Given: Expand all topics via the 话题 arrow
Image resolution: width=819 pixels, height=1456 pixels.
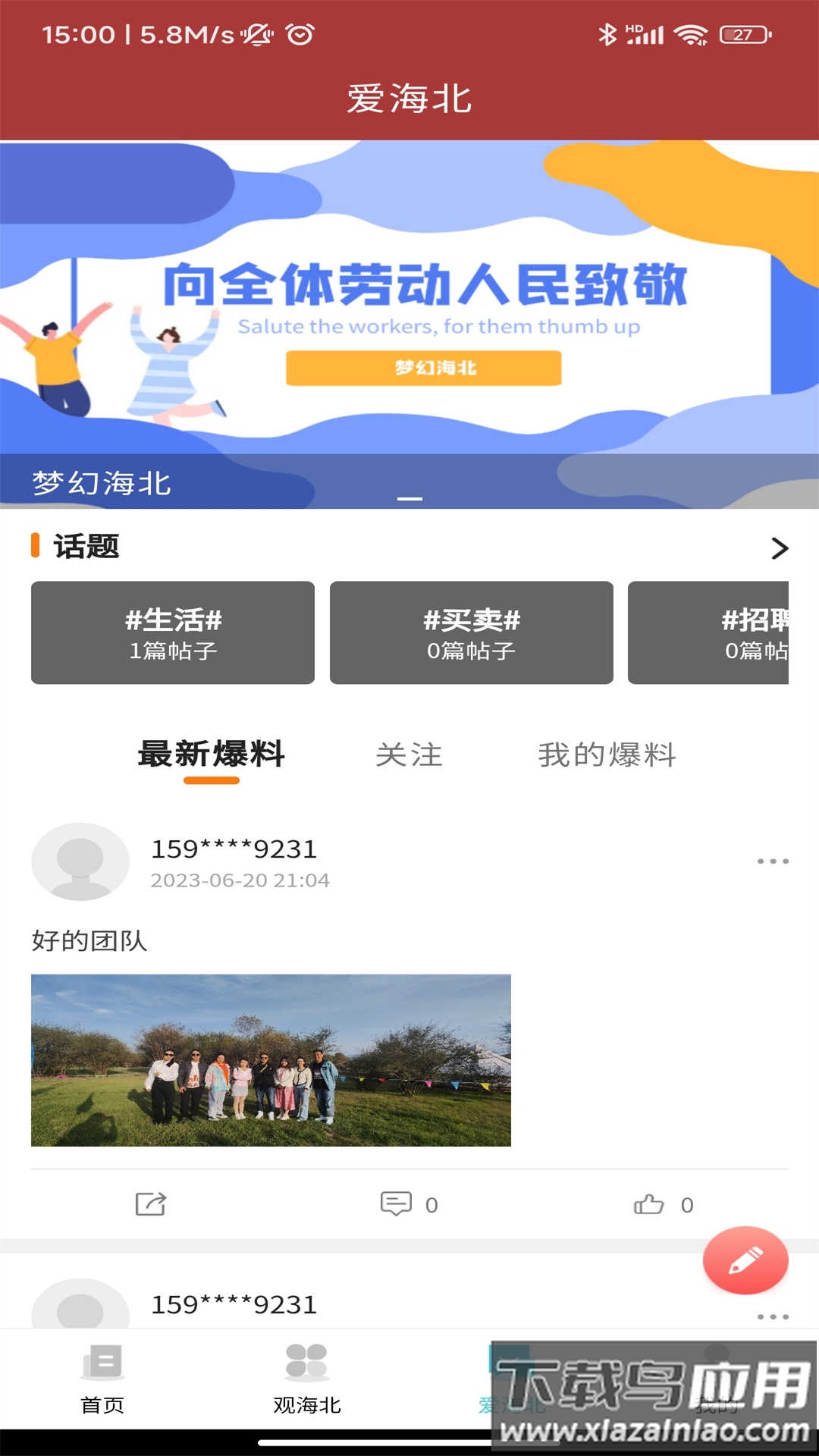Looking at the screenshot, I should click(778, 548).
